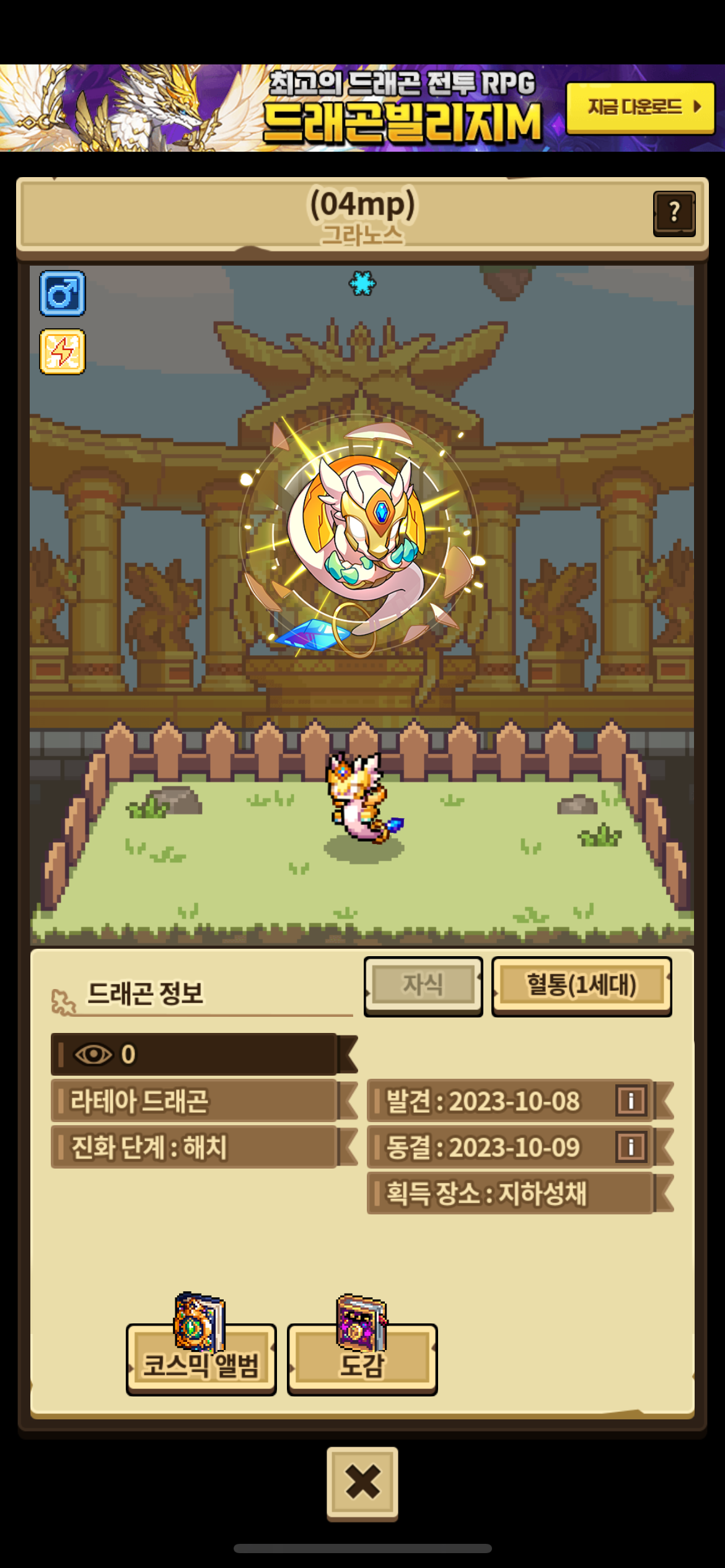Open the 혈통(1세대) lineage button

[x=581, y=985]
